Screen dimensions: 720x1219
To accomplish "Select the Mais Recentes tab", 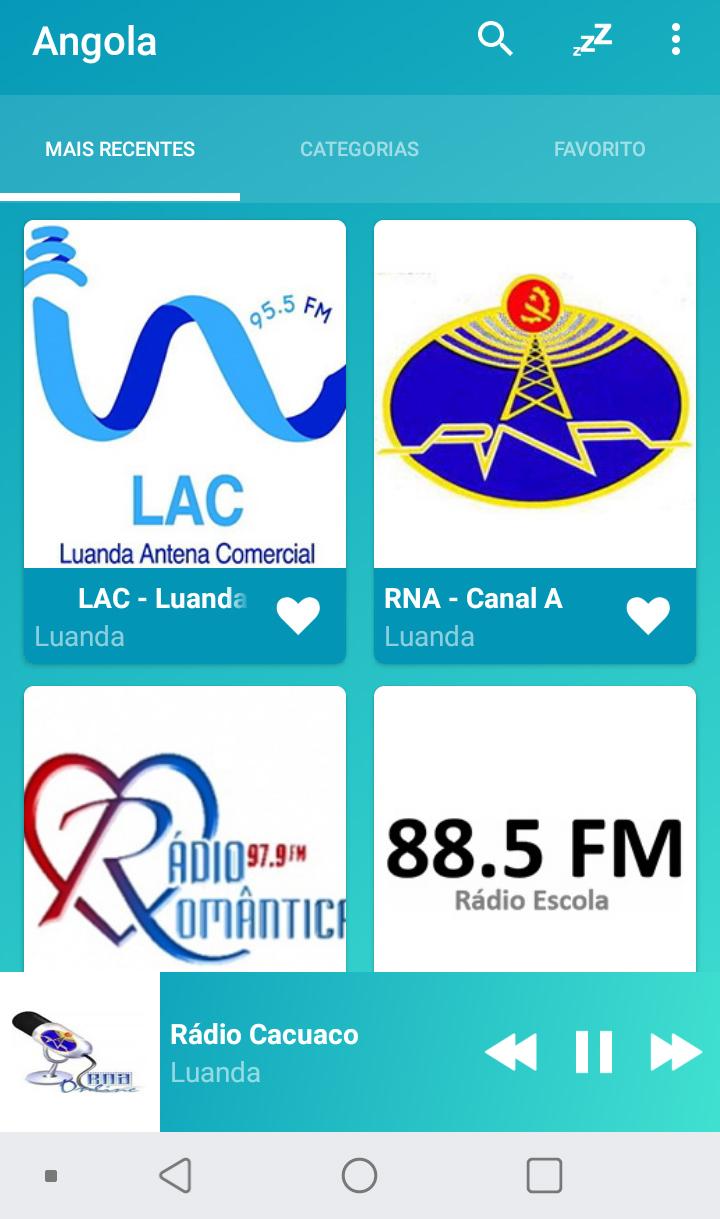I will click(x=120, y=149).
